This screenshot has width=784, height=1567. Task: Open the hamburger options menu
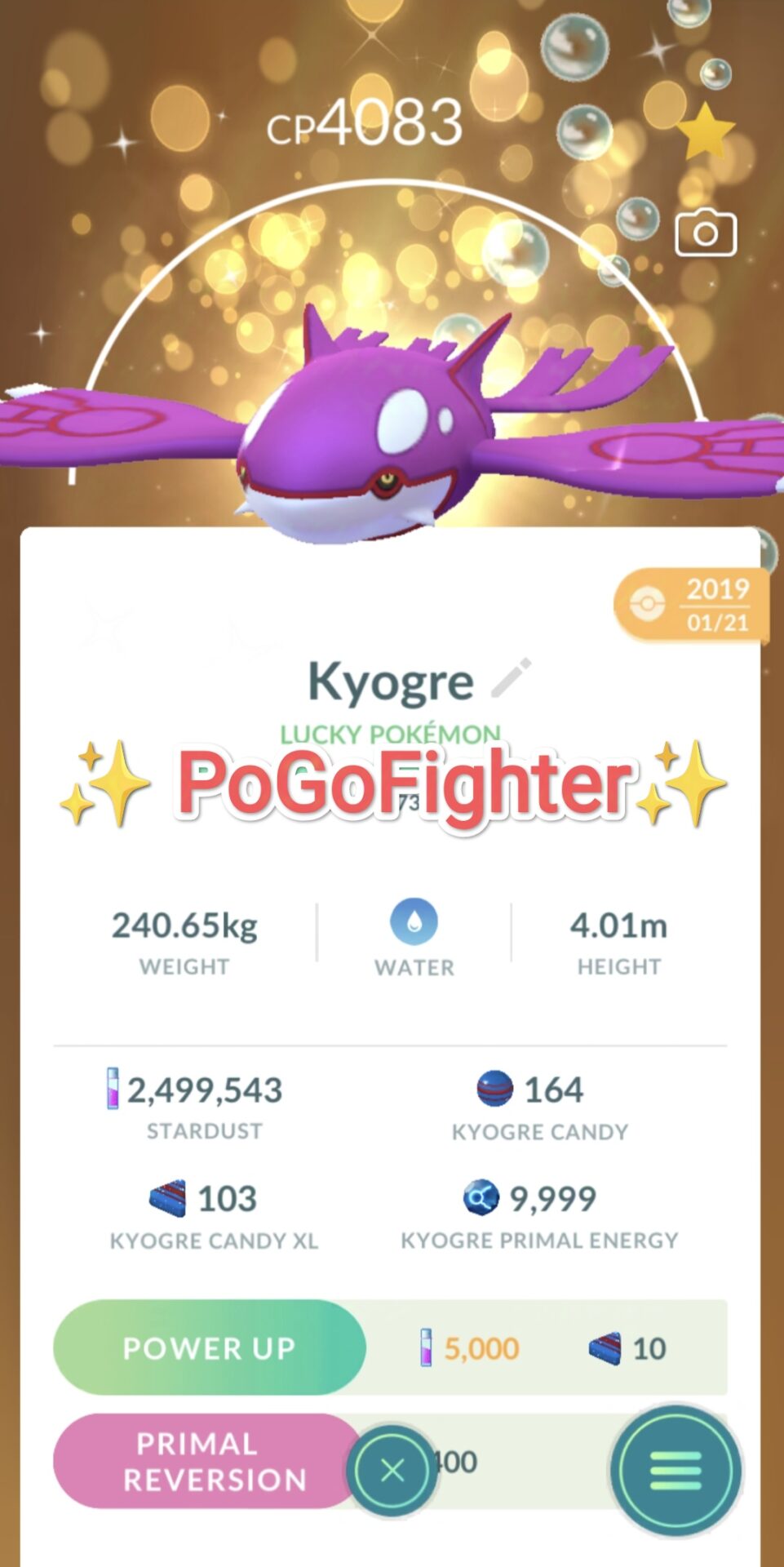point(675,1470)
